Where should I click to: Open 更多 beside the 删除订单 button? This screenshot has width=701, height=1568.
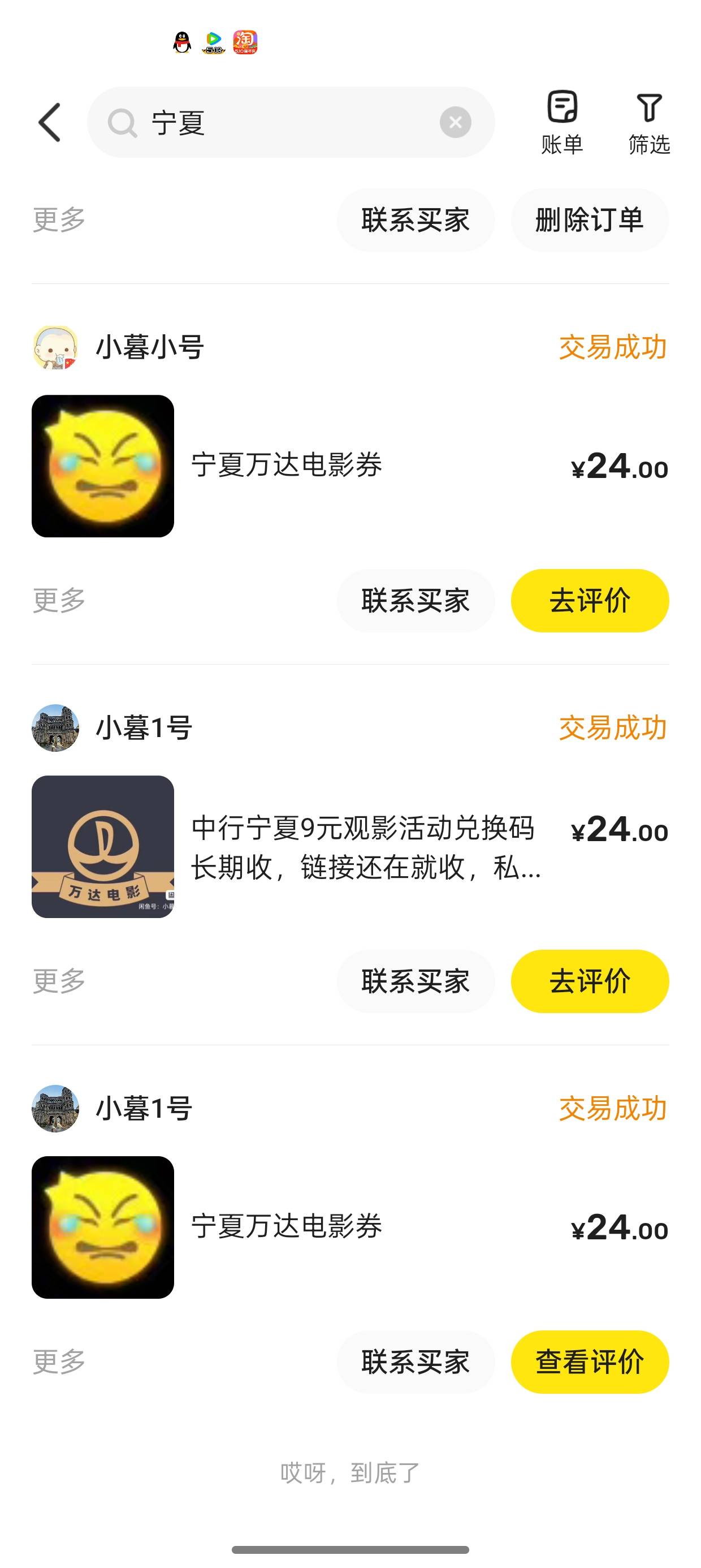(x=59, y=219)
